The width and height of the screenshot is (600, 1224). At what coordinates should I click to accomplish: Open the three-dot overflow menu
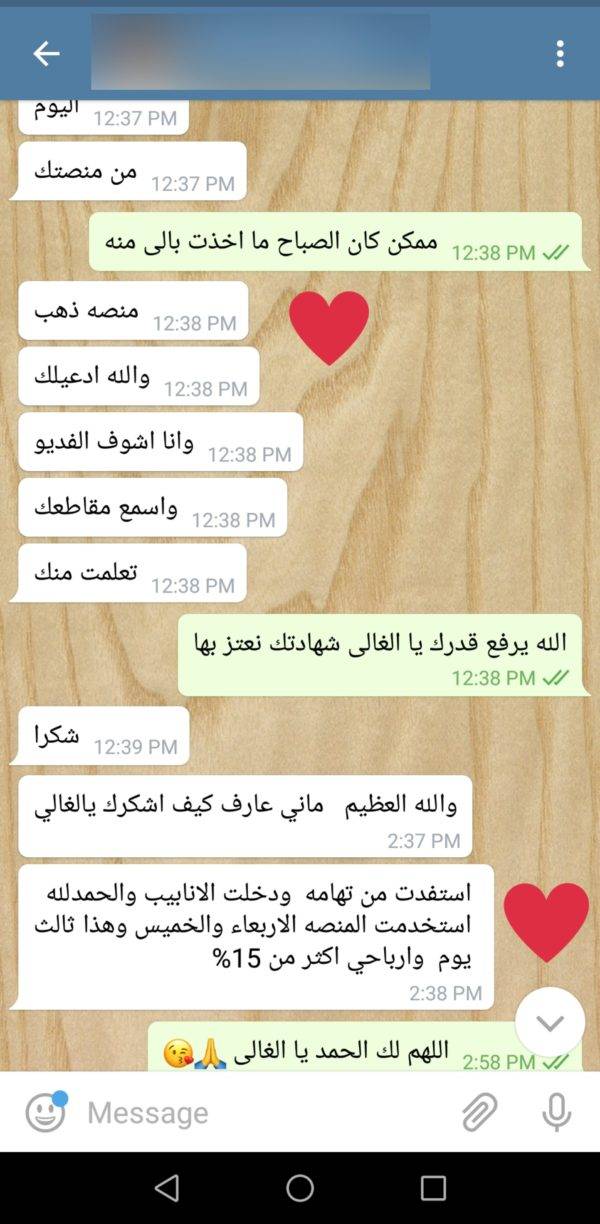[560, 54]
